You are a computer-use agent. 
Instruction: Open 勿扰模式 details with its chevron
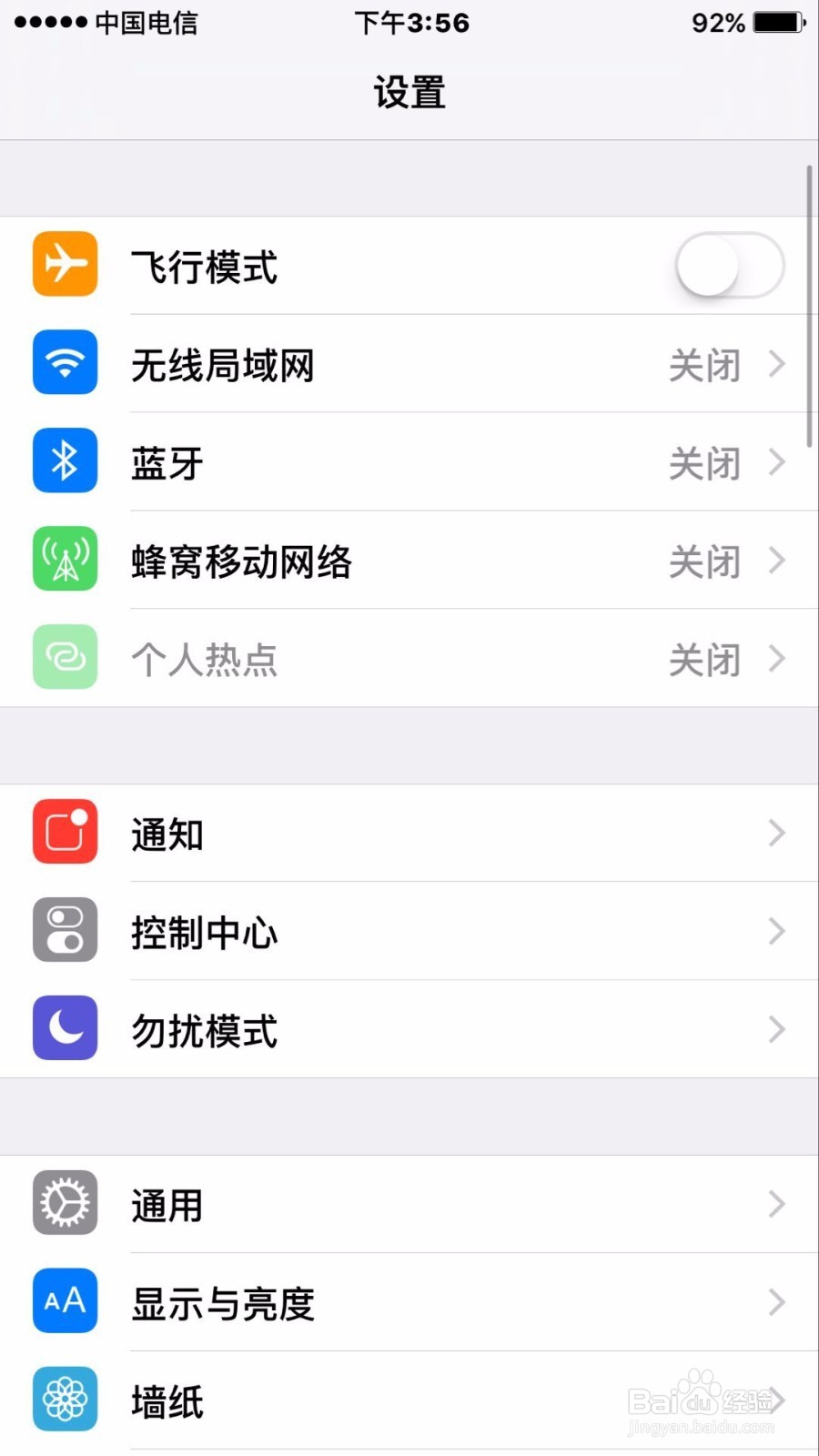pos(776,1028)
